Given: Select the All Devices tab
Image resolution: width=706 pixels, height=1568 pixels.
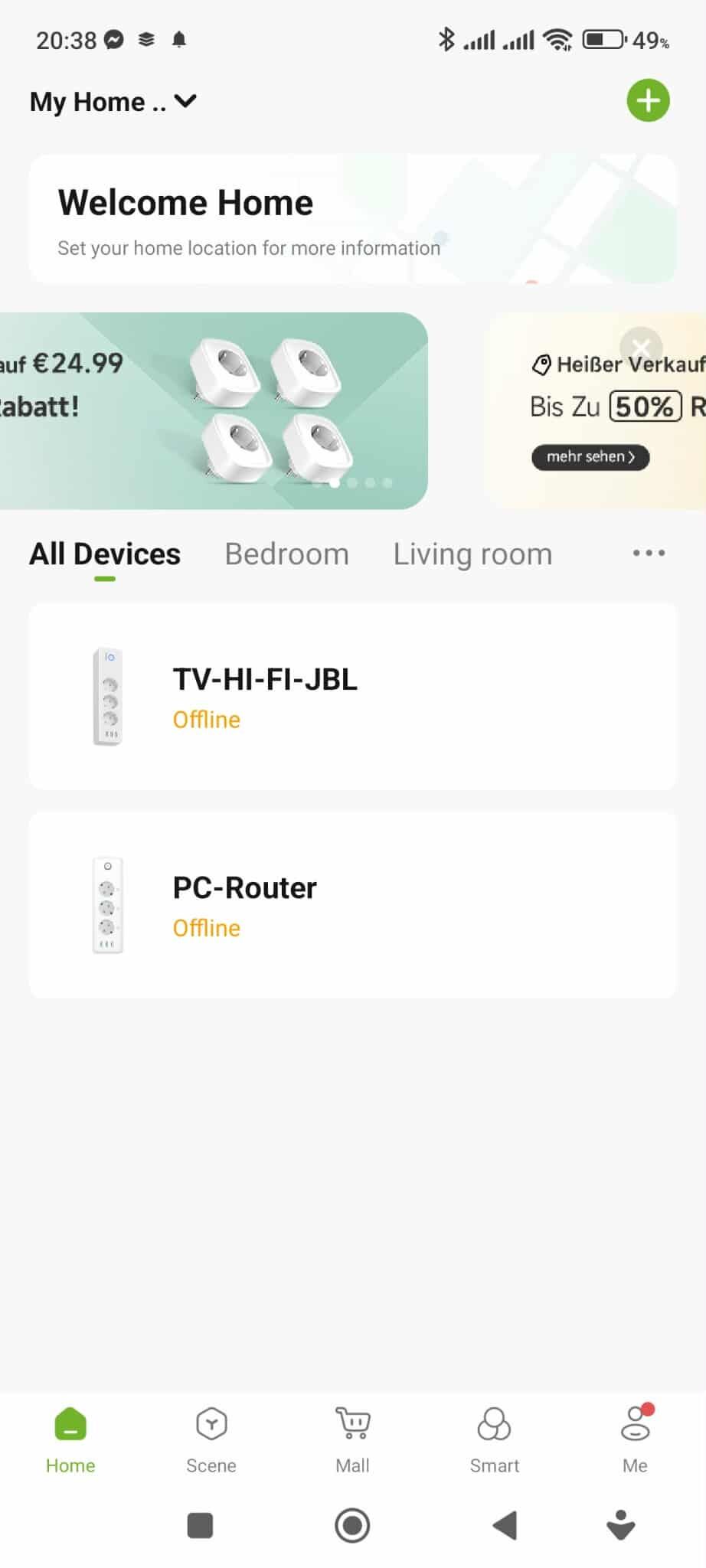Looking at the screenshot, I should [x=105, y=554].
